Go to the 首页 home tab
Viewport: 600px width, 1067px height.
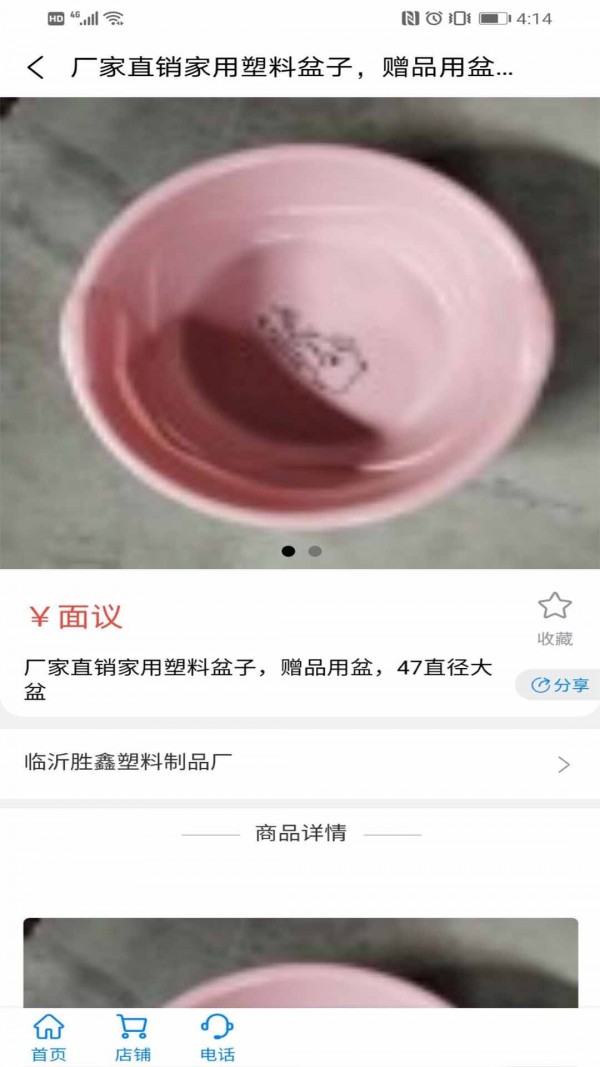point(48,1037)
